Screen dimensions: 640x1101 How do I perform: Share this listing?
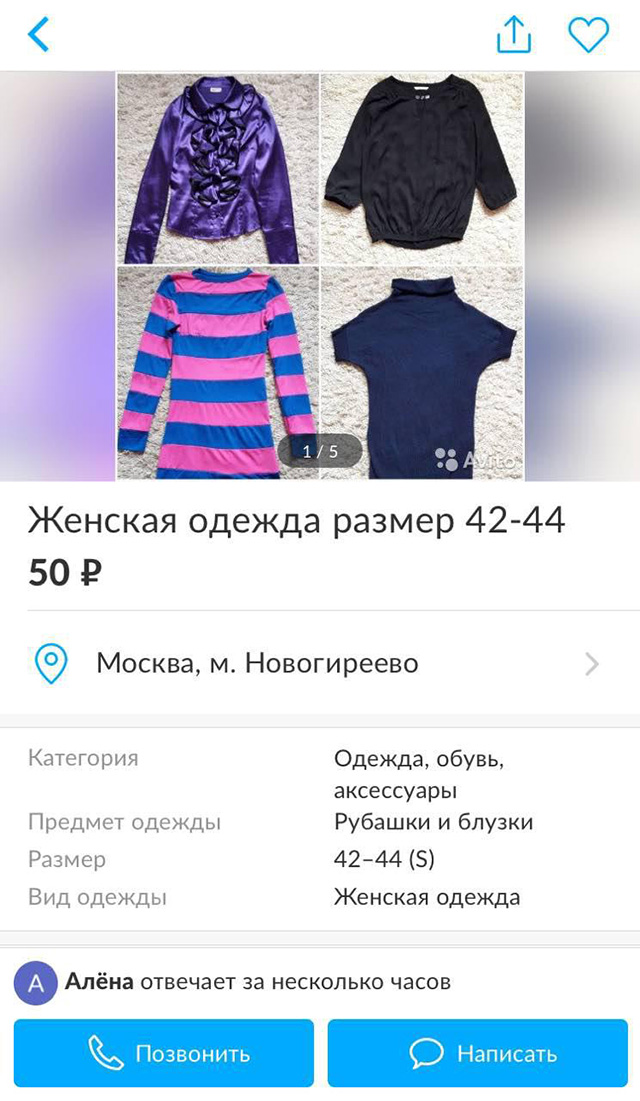pyautogui.click(x=513, y=35)
